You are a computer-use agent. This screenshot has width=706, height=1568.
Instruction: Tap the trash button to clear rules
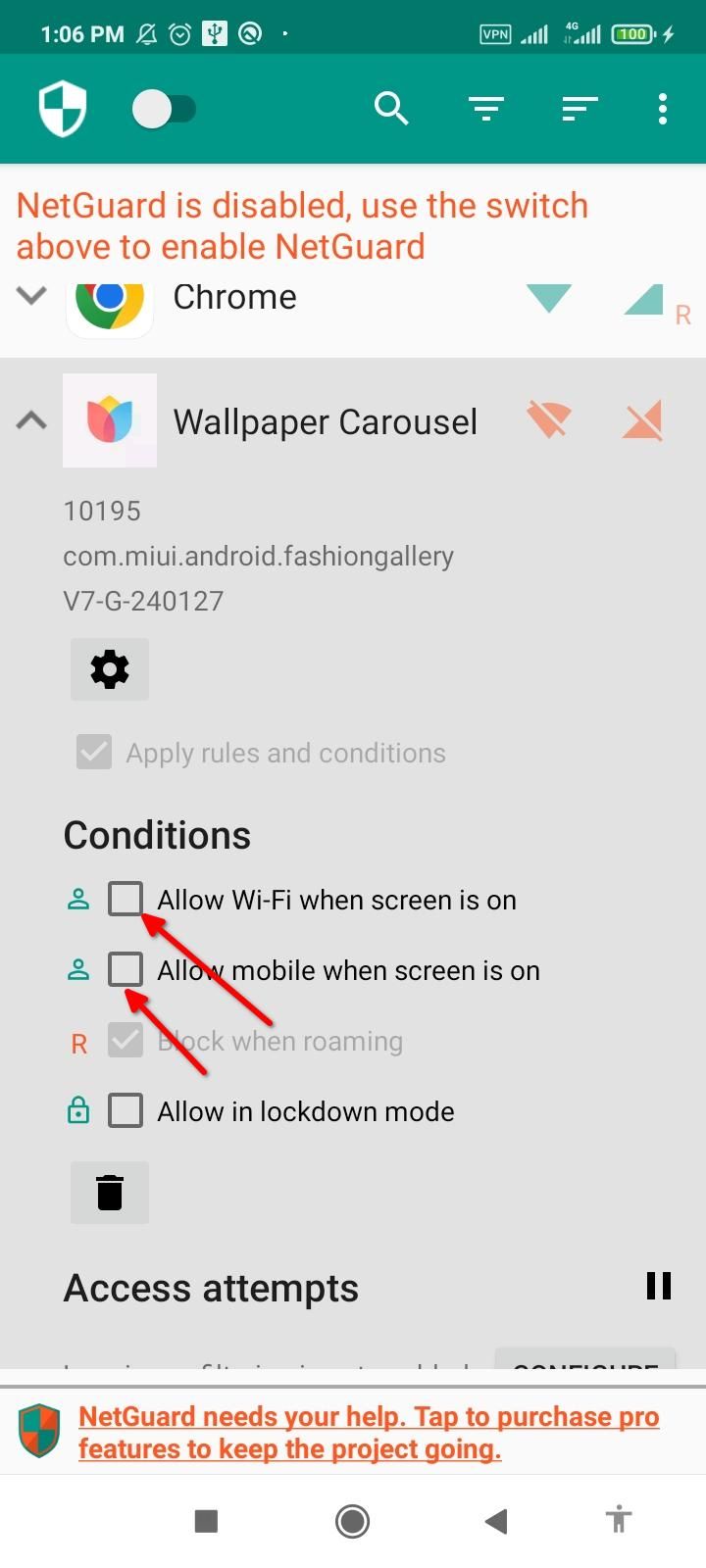click(x=110, y=1193)
